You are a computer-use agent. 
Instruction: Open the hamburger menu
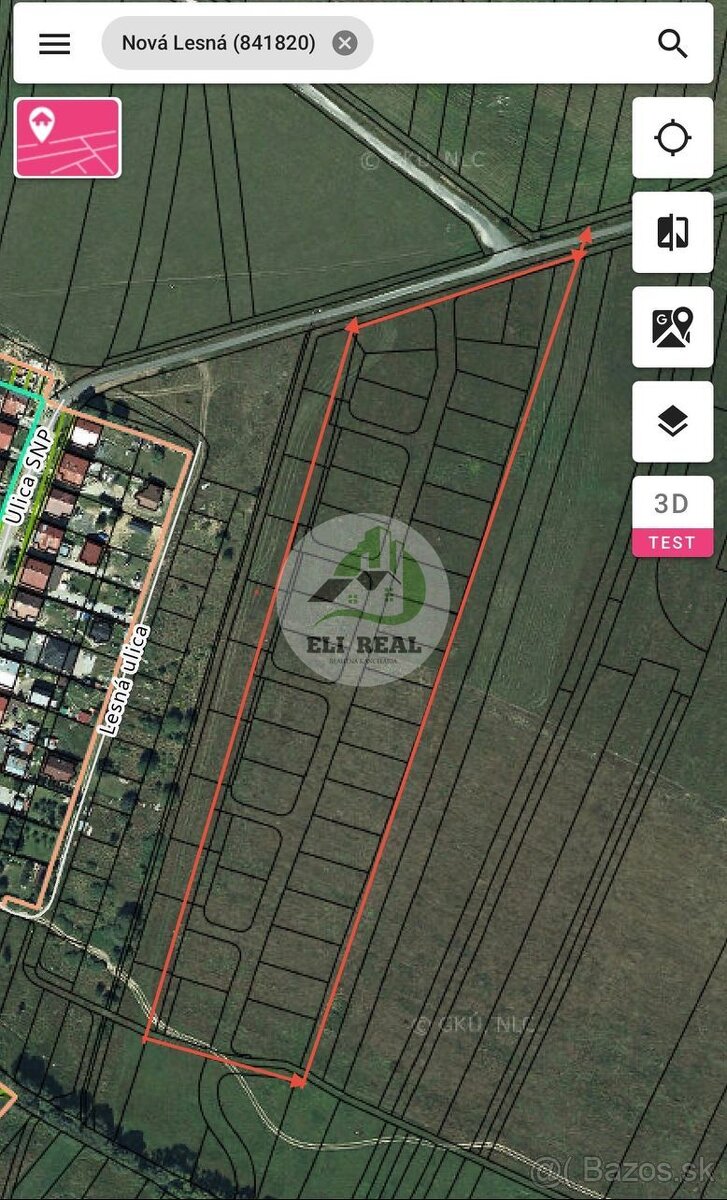tap(55, 43)
